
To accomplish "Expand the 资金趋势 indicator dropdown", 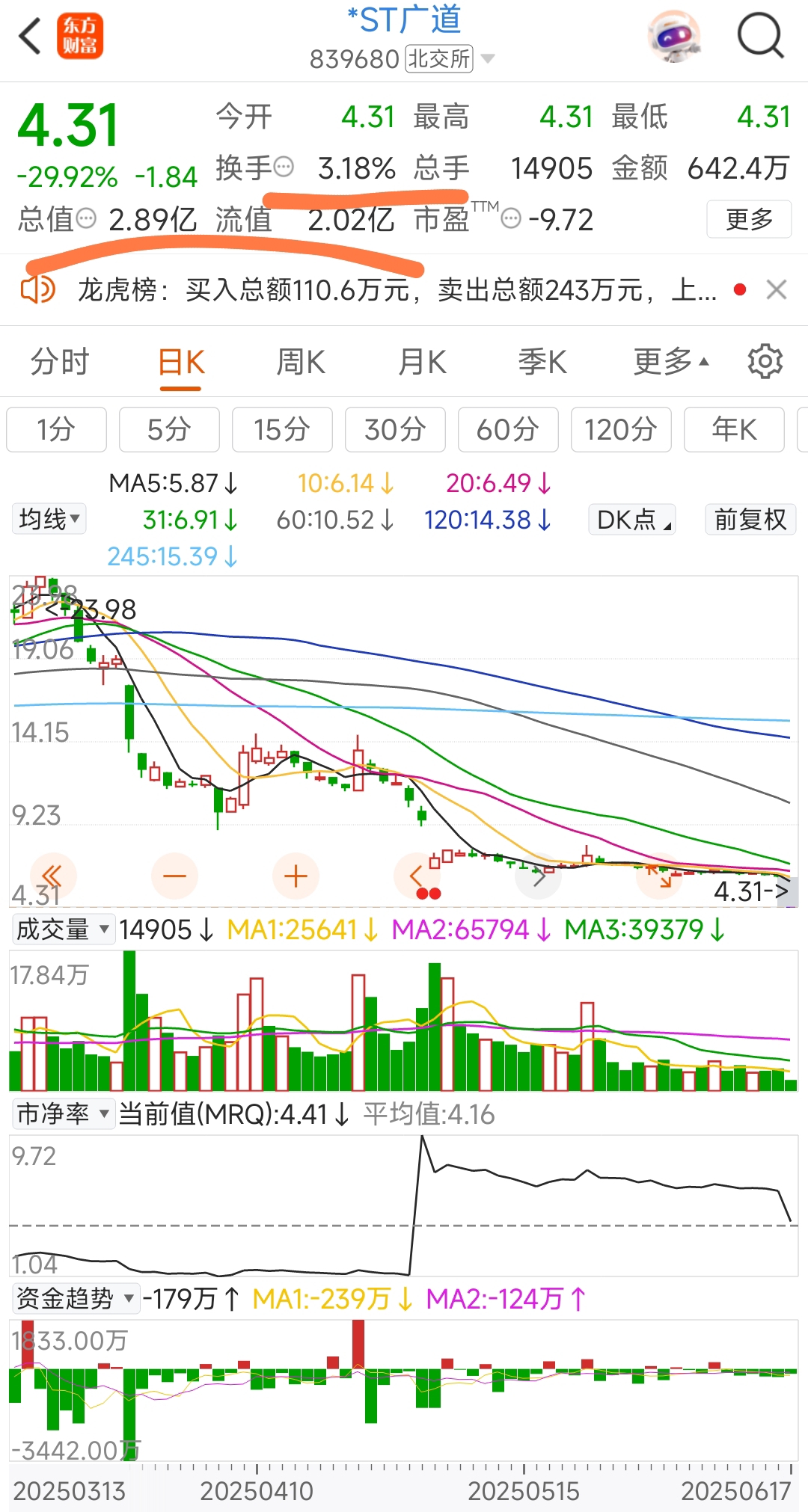I will (x=76, y=1299).
